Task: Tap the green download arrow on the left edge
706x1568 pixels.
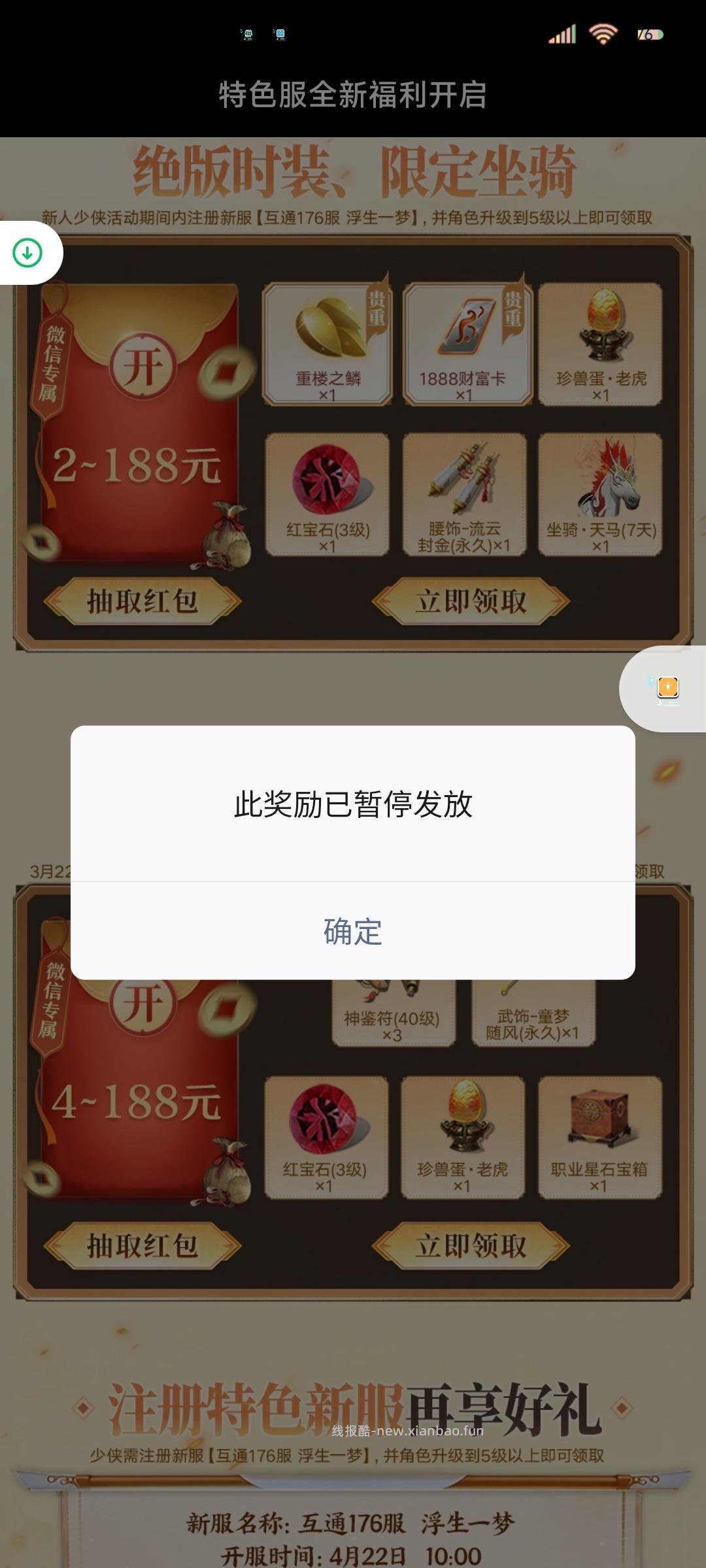Action: coord(26,252)
